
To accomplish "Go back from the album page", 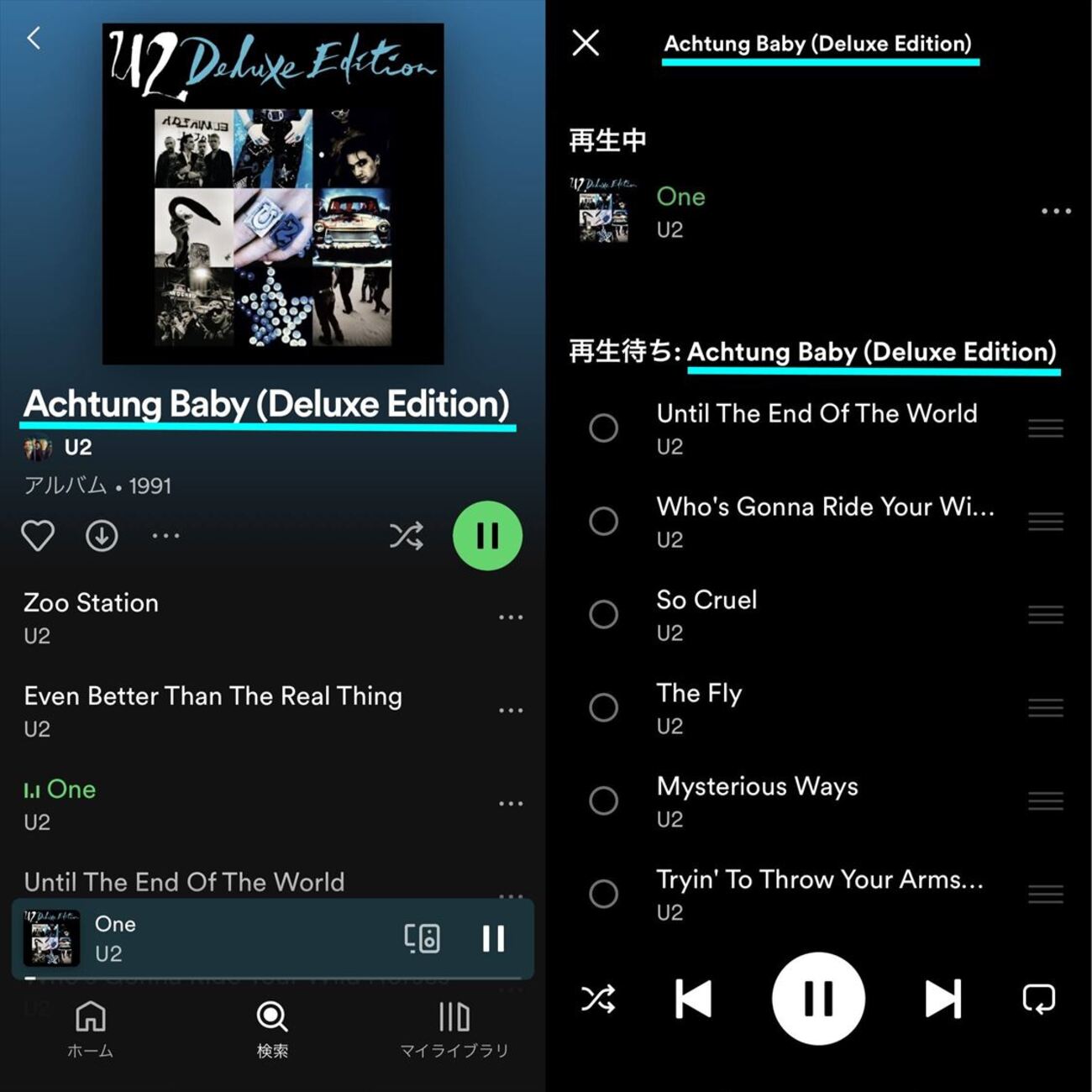I will pos(34,38).
